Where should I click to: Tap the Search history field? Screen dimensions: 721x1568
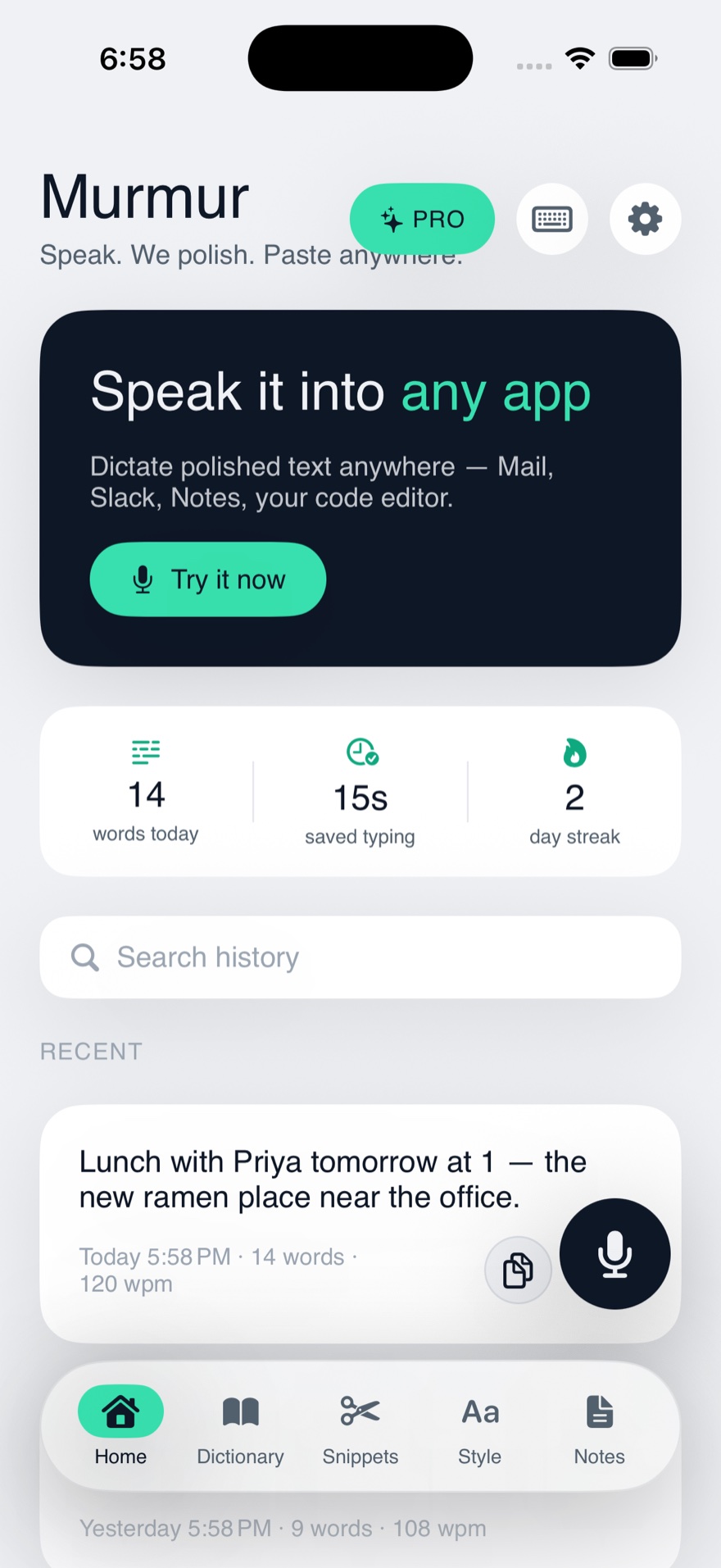coord(360,957)
